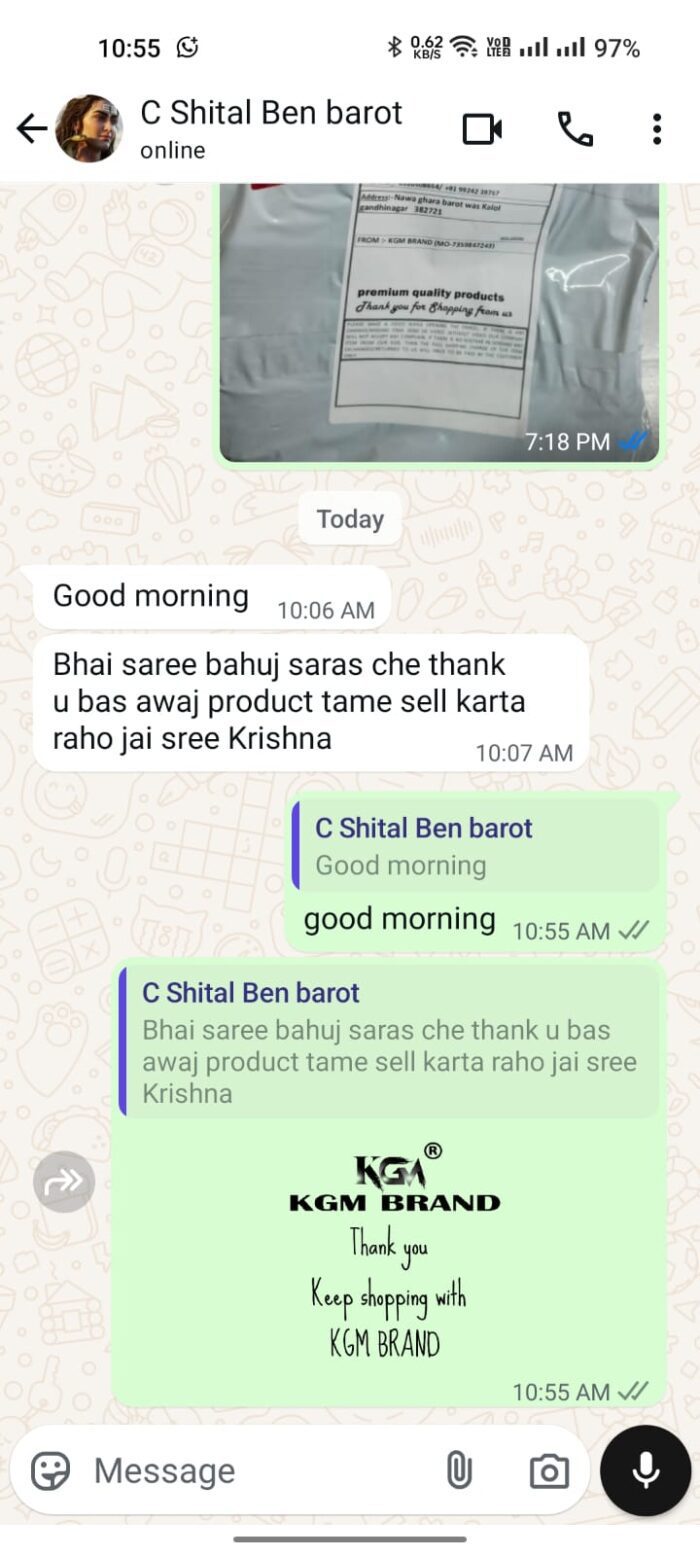Jump to quoted Good morning message
This screenshot has height=1556, width=700.
tap(475, 846)
